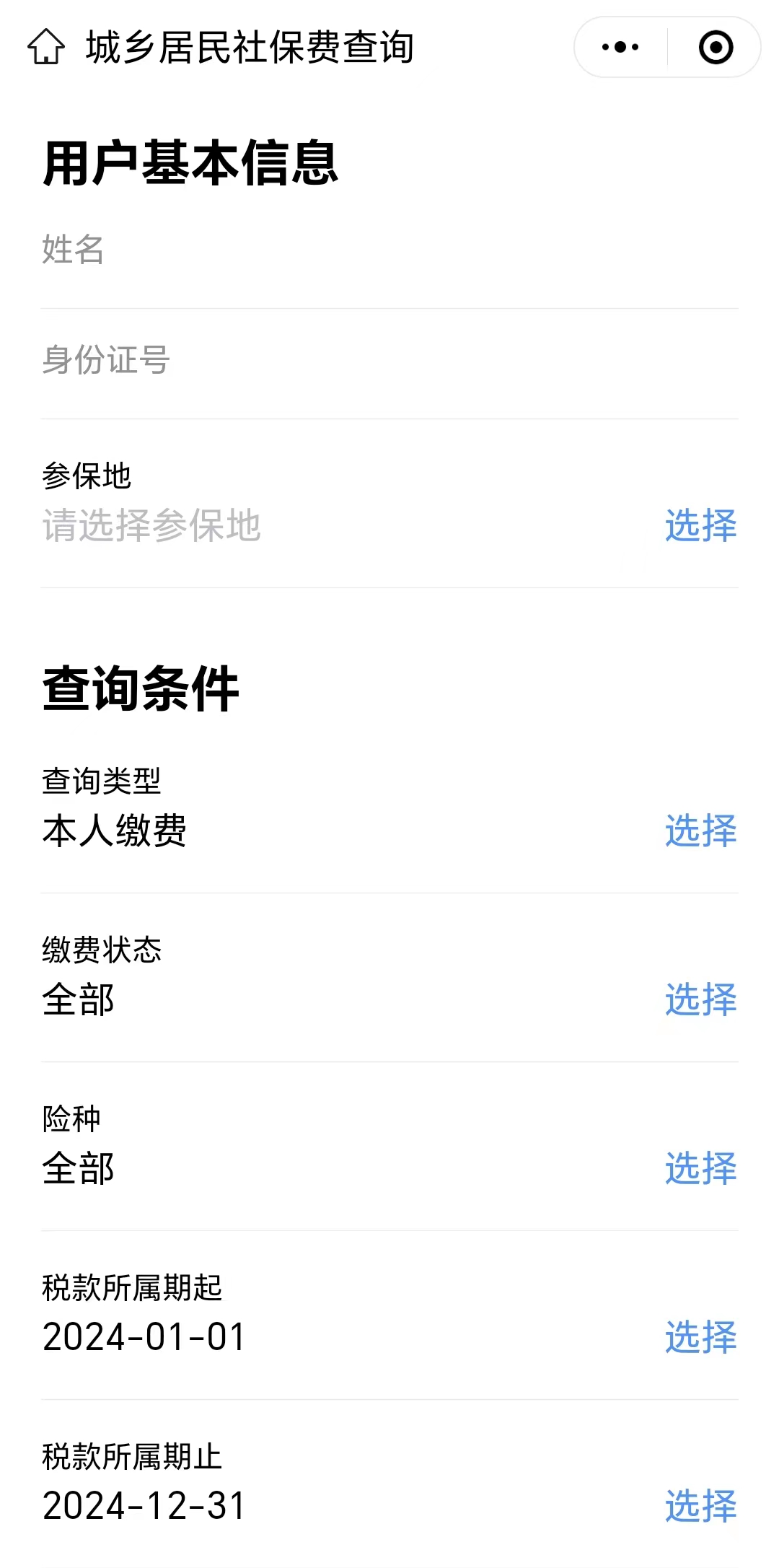This screenshot has height=1568, width=779.
Task: Choose a 查询类型 query type
Action: 700,831
